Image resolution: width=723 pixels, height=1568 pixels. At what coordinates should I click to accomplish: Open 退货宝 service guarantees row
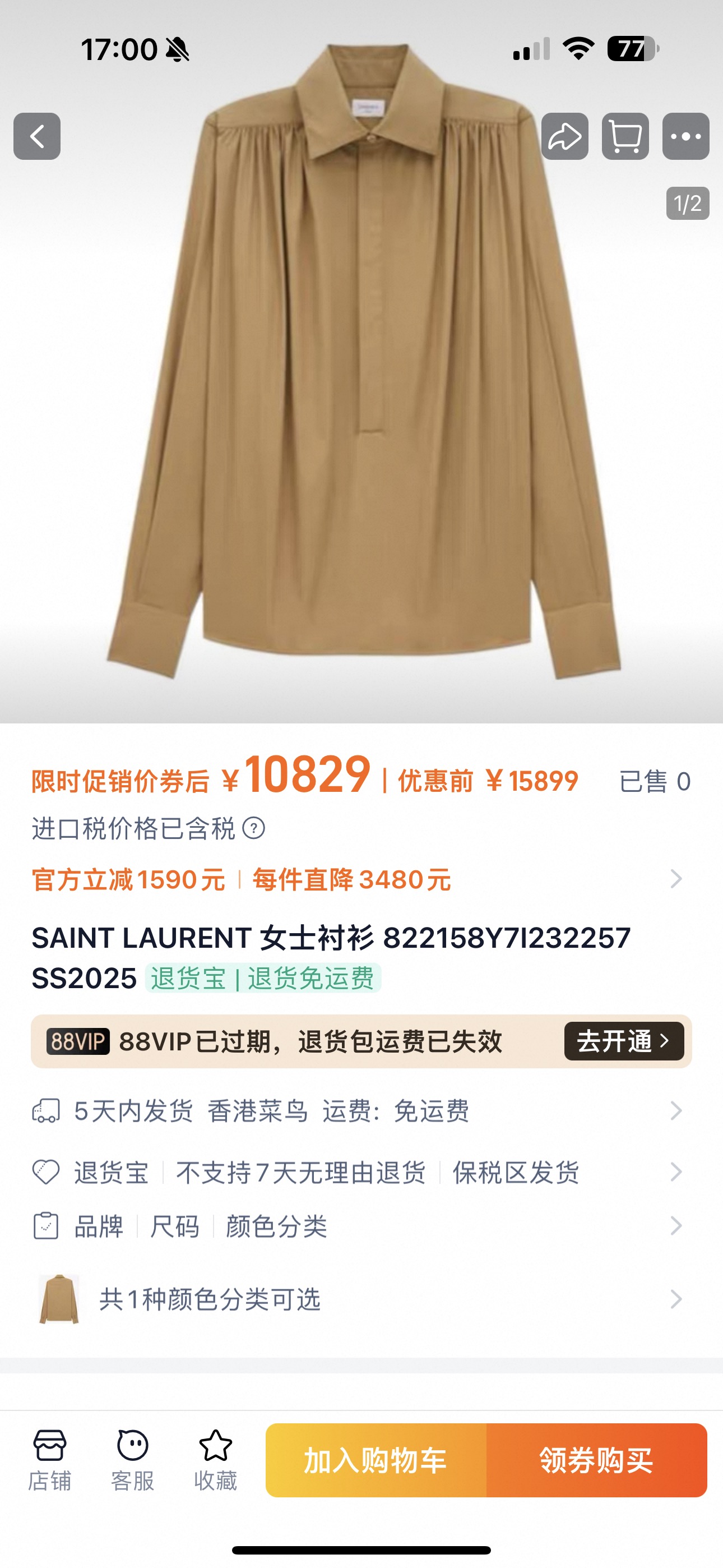(x=361, y=1172)
